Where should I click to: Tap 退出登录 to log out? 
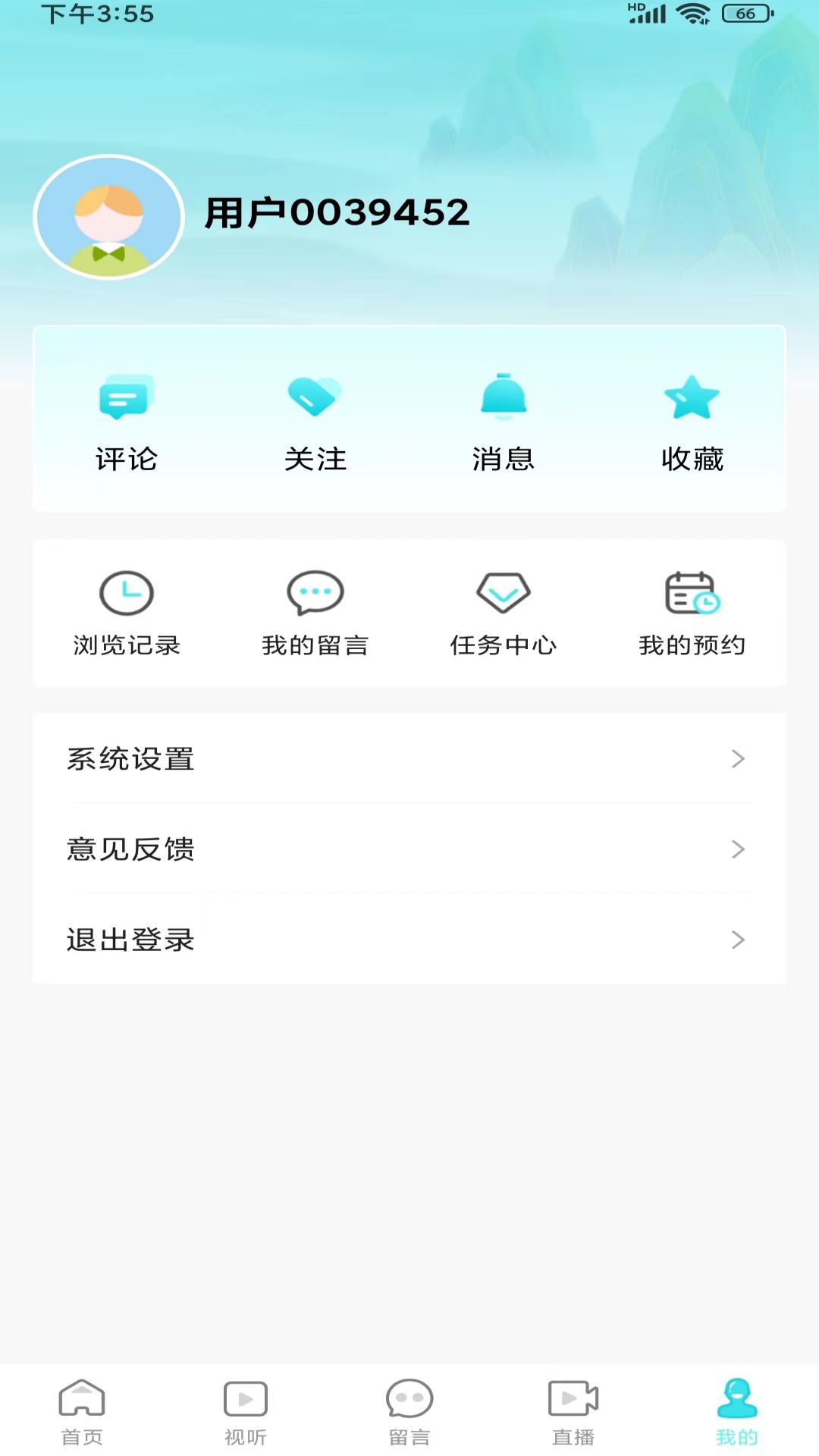130,940
